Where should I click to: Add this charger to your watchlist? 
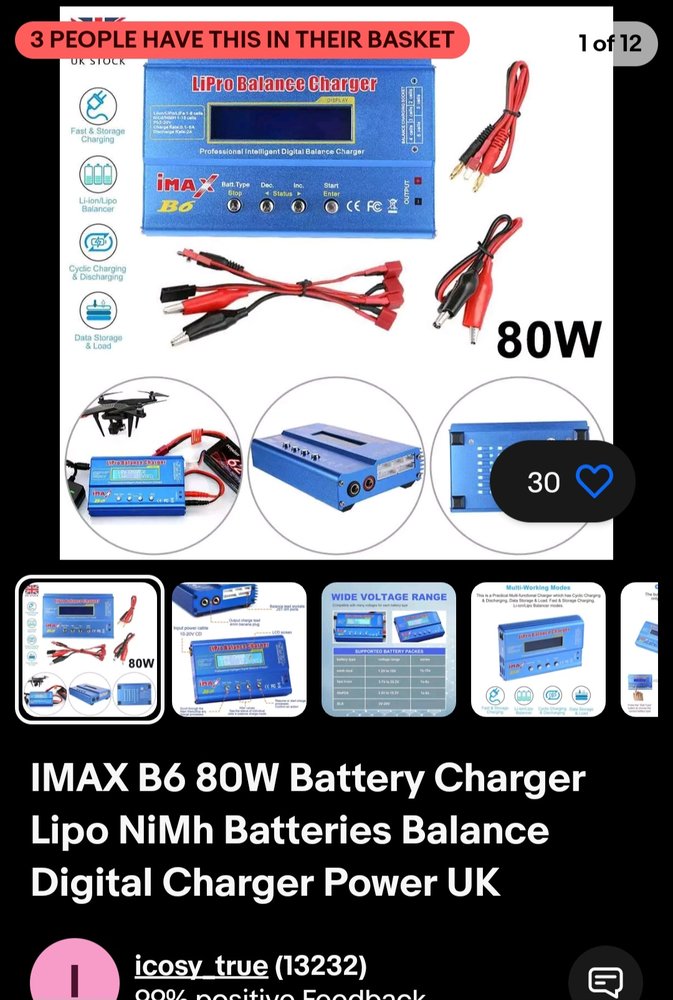594,482
